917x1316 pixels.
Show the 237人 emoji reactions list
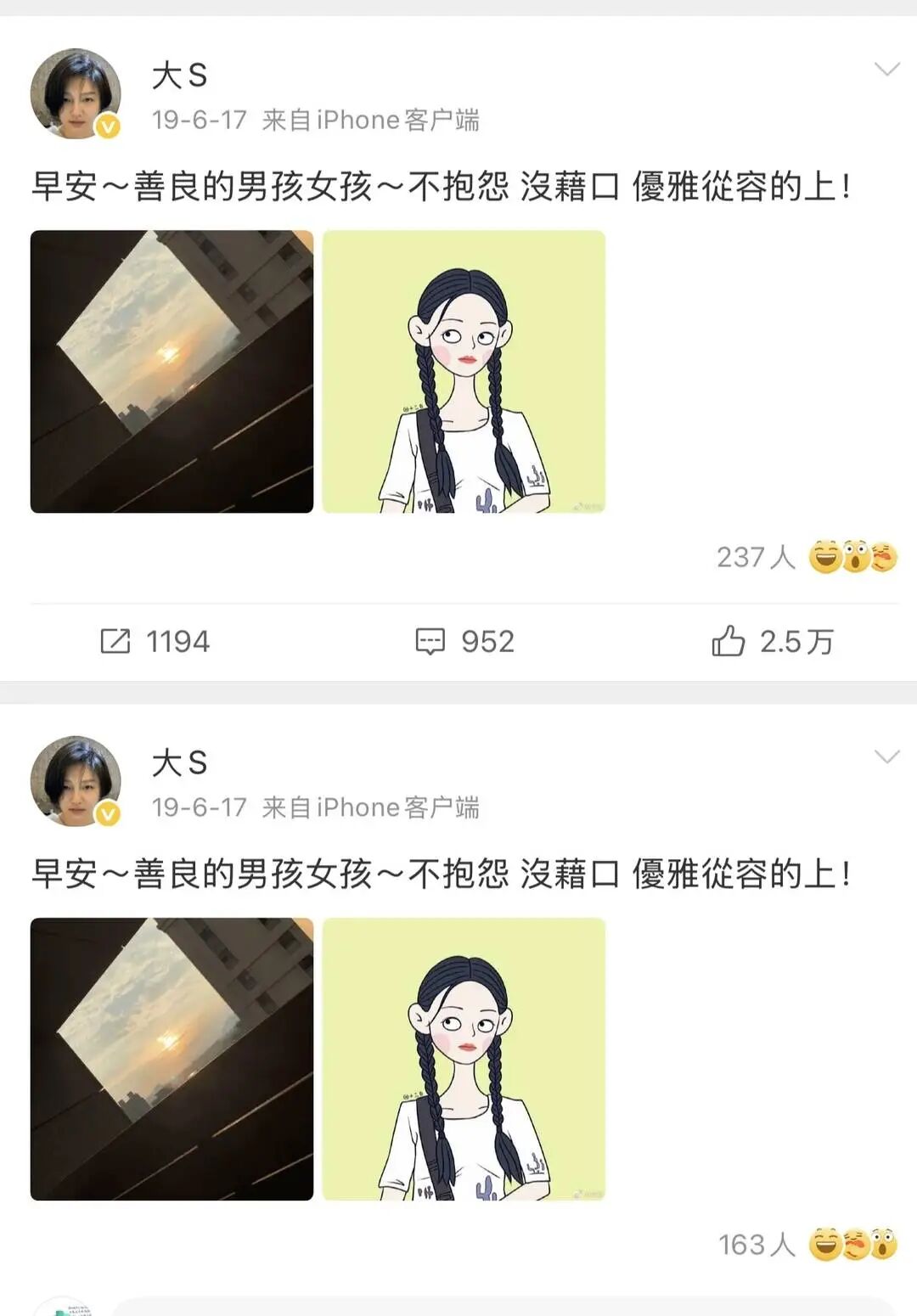click(807, 557)
